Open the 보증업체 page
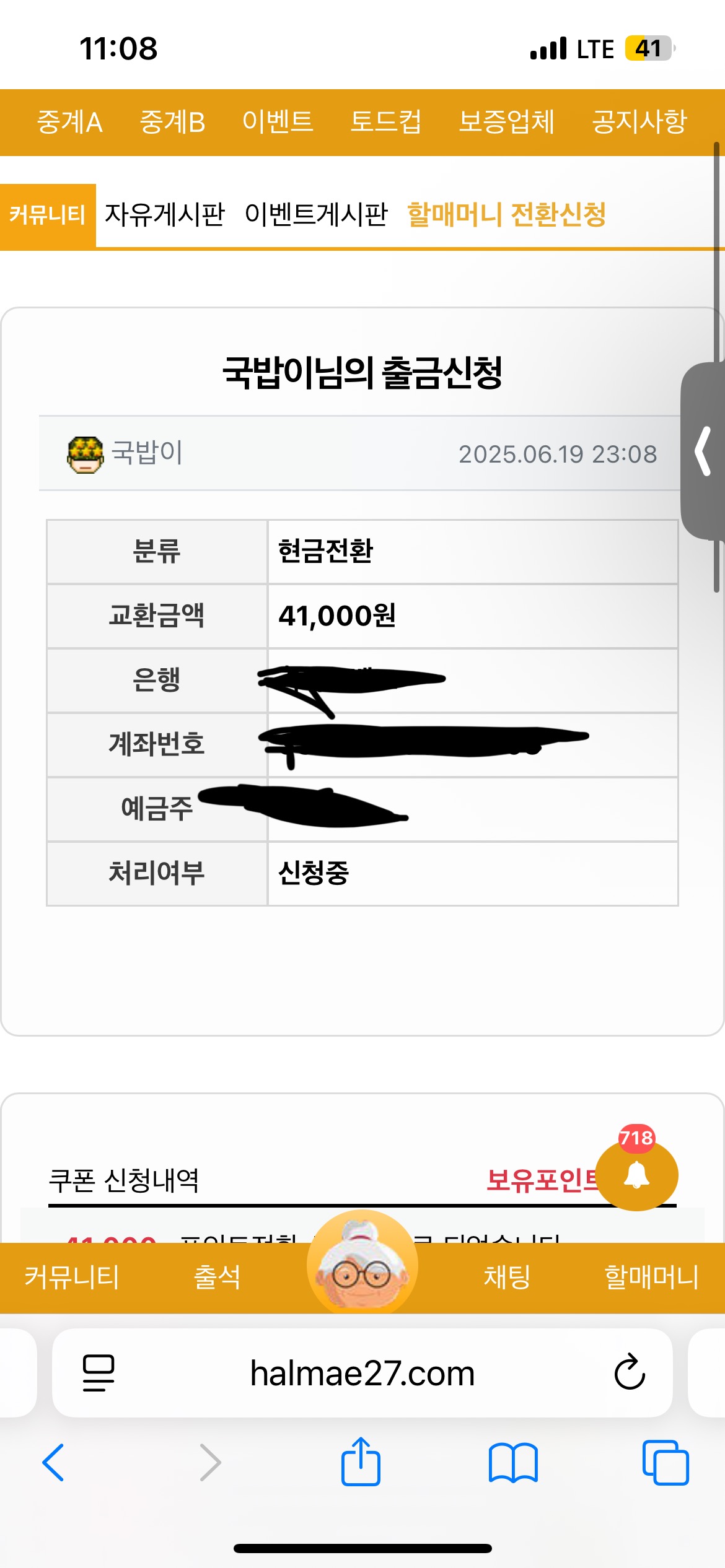This screenshot has width=725, height=1568. coord(506,122)
